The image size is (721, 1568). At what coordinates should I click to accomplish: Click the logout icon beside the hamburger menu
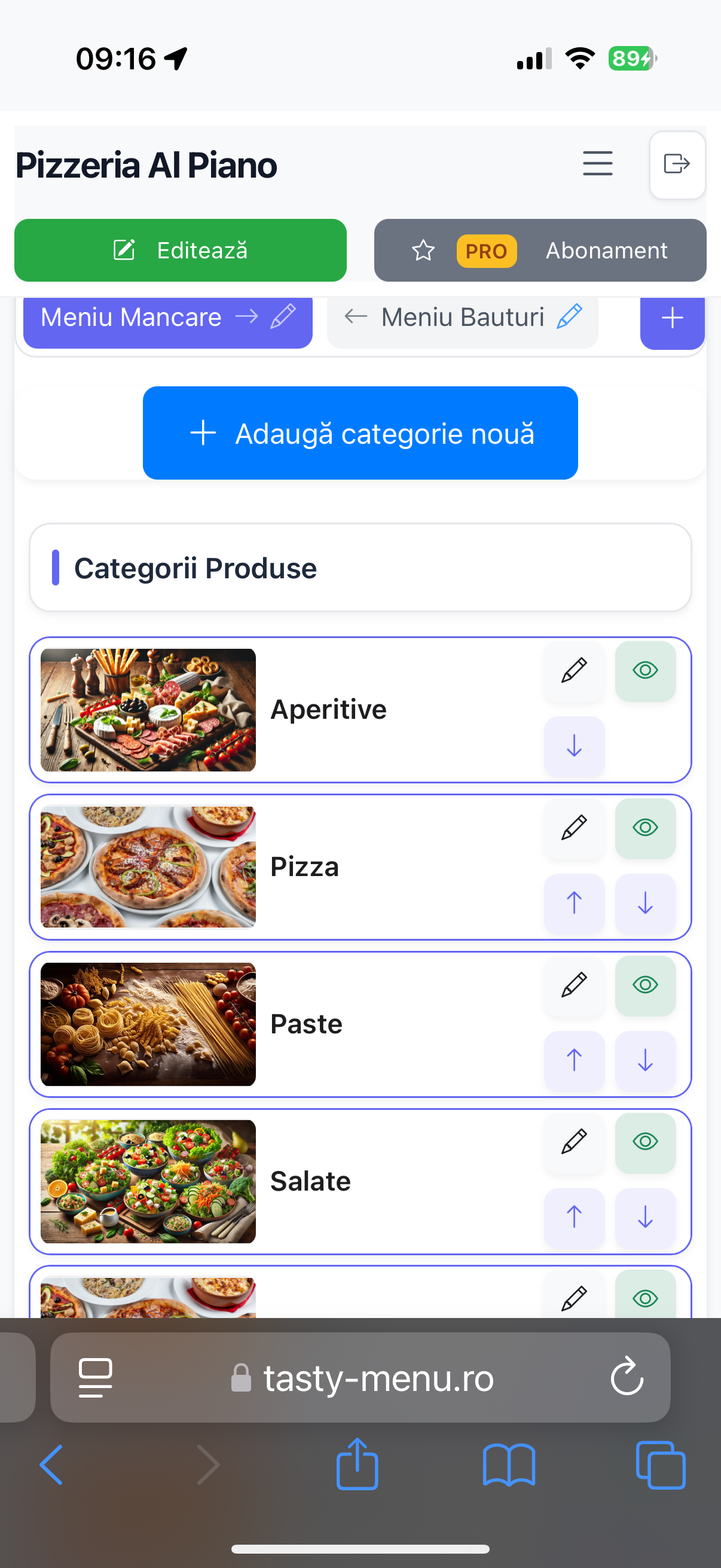pyautogui.click(x=677, y=165)
